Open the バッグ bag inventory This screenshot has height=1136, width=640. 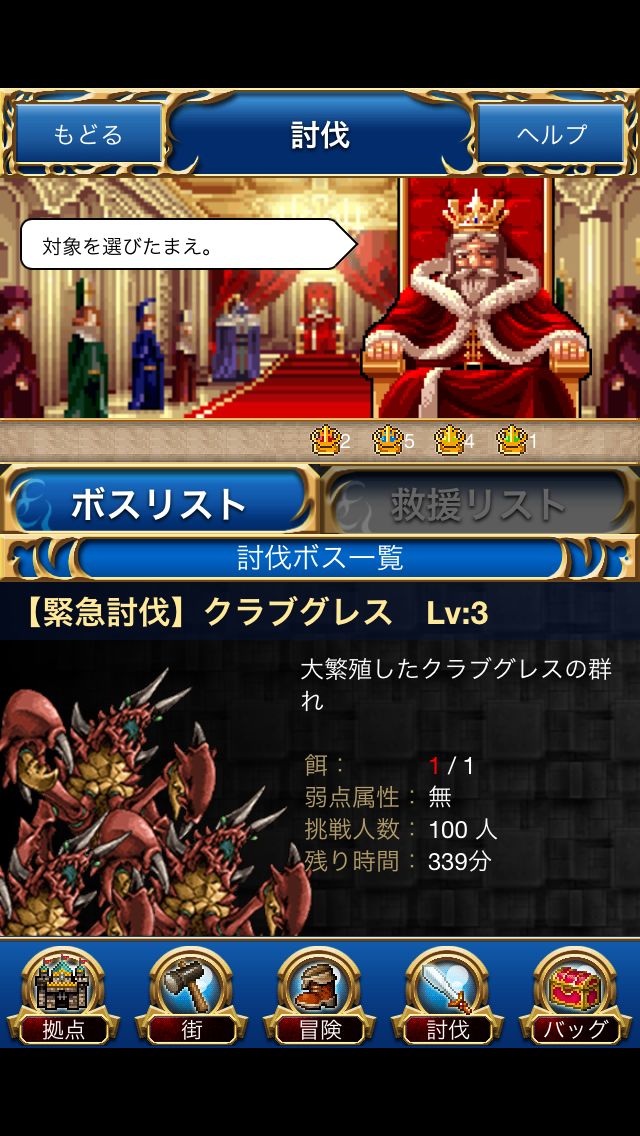point(576,995)
